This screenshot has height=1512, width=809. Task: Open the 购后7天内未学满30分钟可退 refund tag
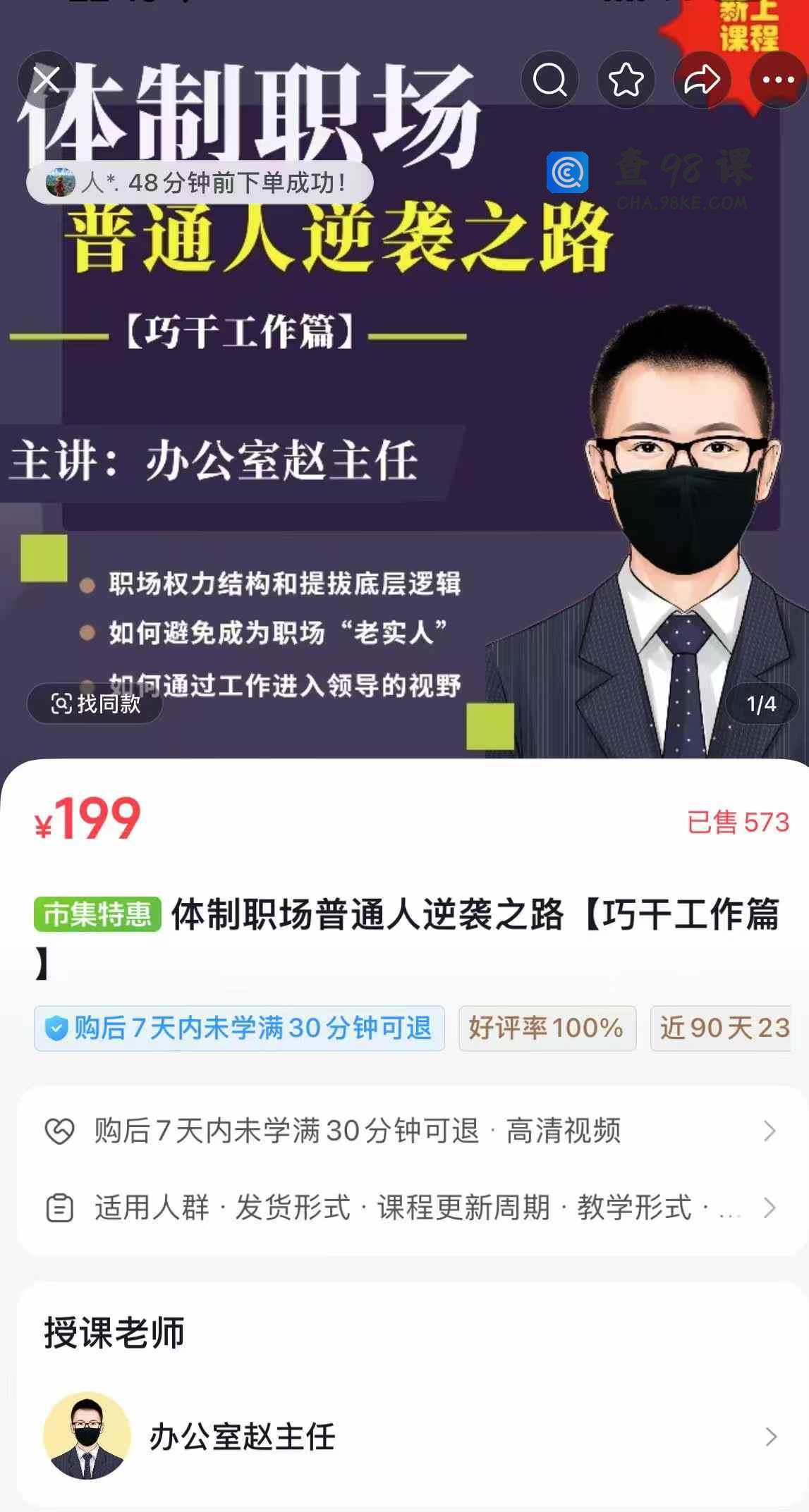239,1028
